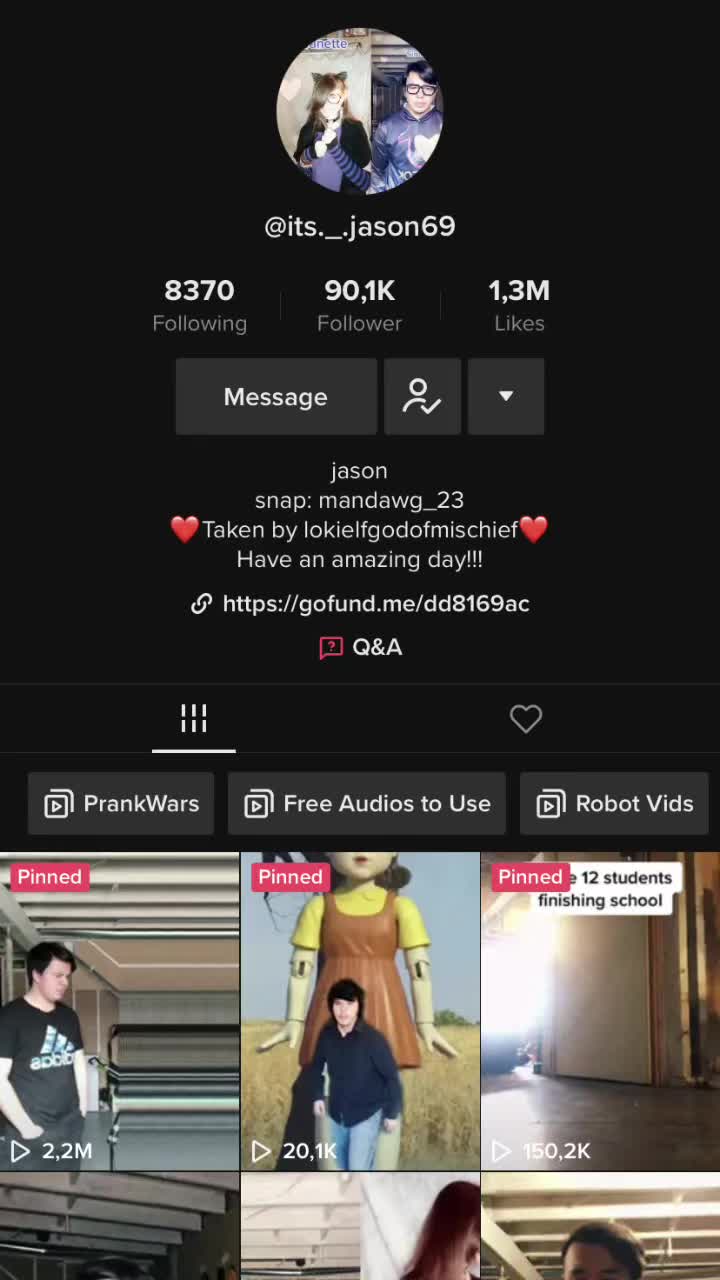The height and width of the screenshot is (1280, 720).
Task: Expand the suggested accounts dropdown arrow
Action: point(506,397)
